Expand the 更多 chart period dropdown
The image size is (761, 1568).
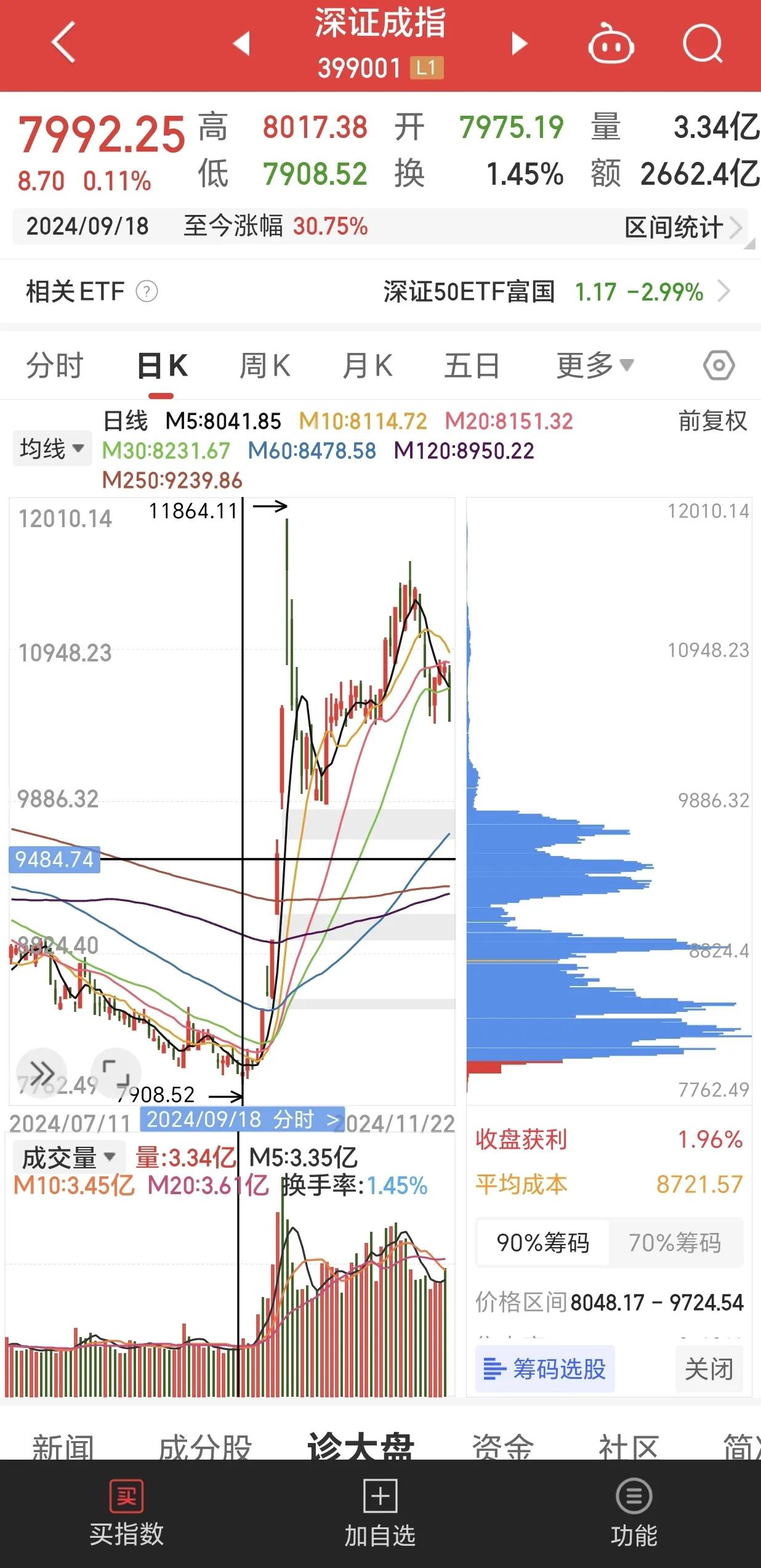click(x=594, y=365)
